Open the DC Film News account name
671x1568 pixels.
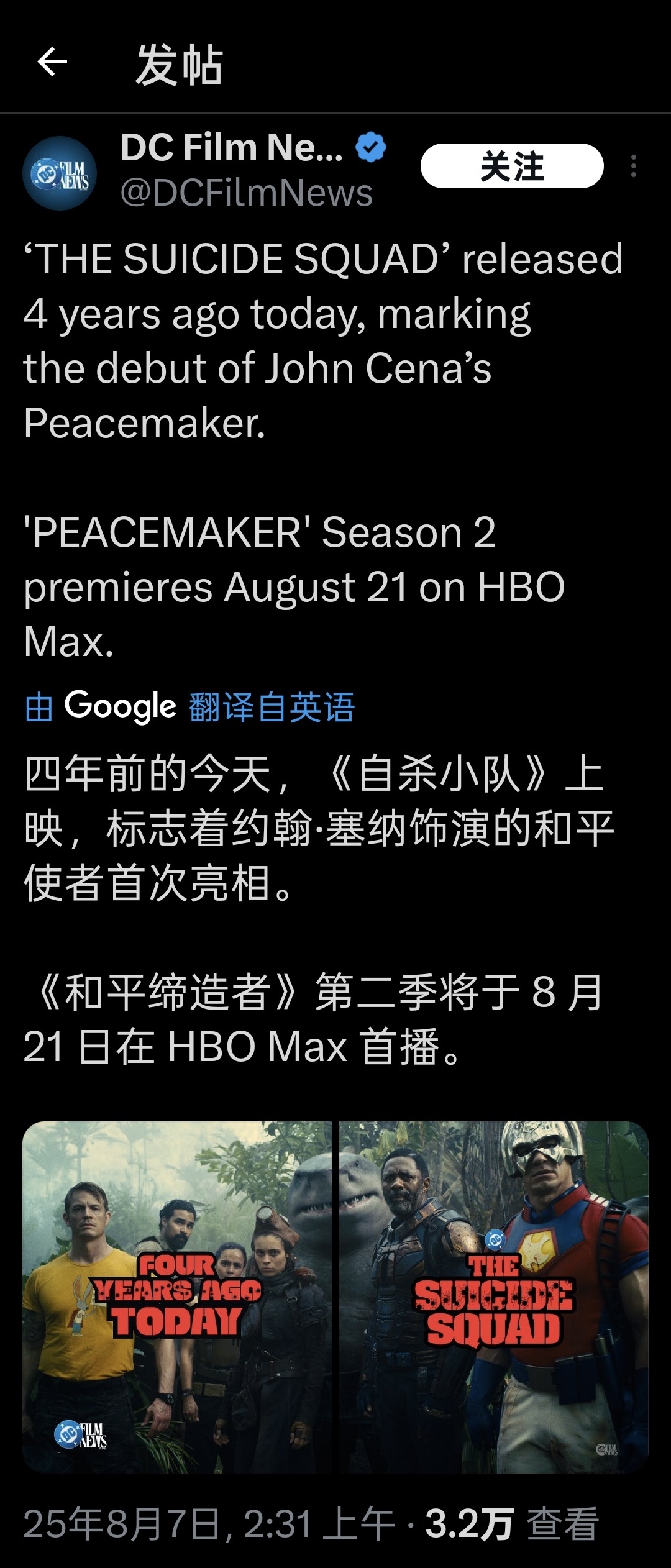pyautogui.click(x=231, y=148)
